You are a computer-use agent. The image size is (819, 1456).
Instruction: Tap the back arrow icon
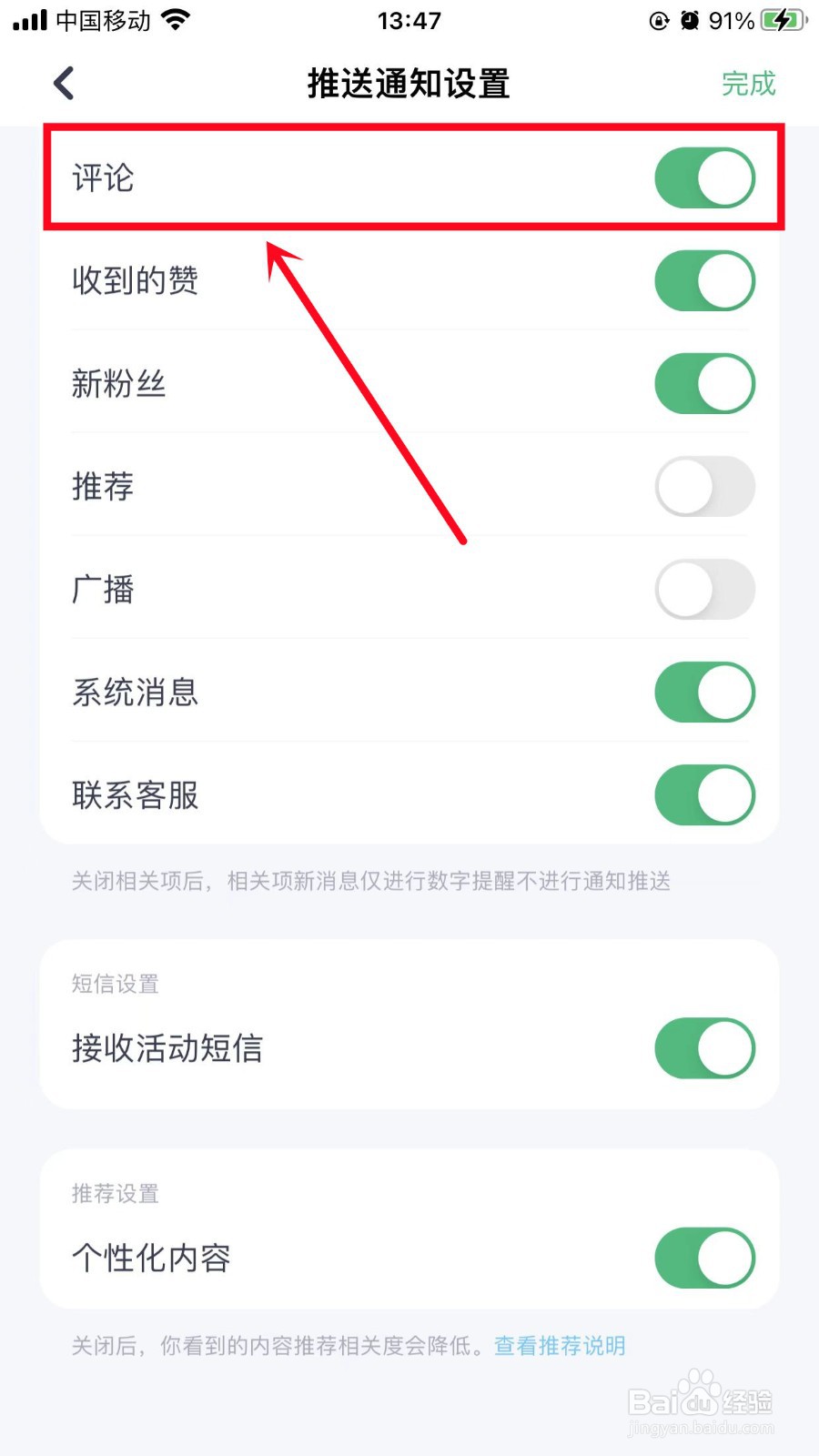(x=64, y=83)
